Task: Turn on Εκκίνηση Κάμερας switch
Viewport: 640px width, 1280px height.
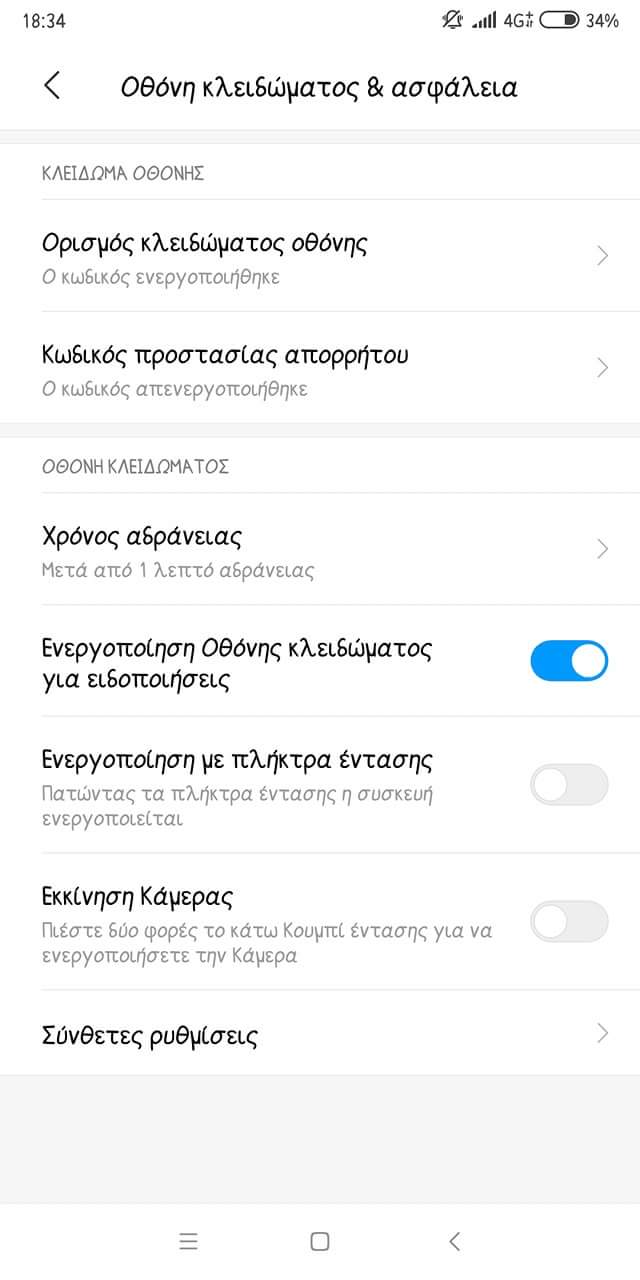Action: click(568, 921)
